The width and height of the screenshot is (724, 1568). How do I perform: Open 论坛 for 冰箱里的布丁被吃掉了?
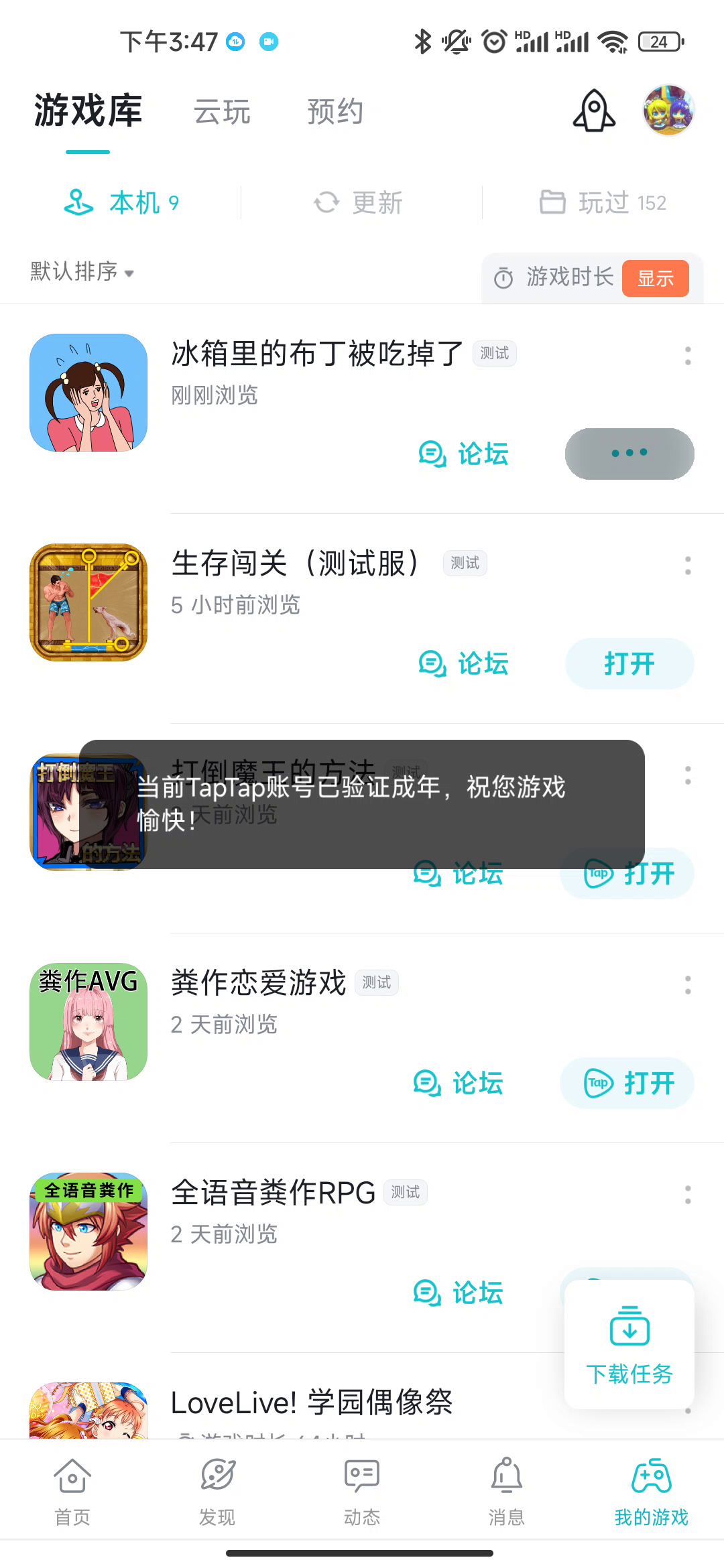pos(464,454)
